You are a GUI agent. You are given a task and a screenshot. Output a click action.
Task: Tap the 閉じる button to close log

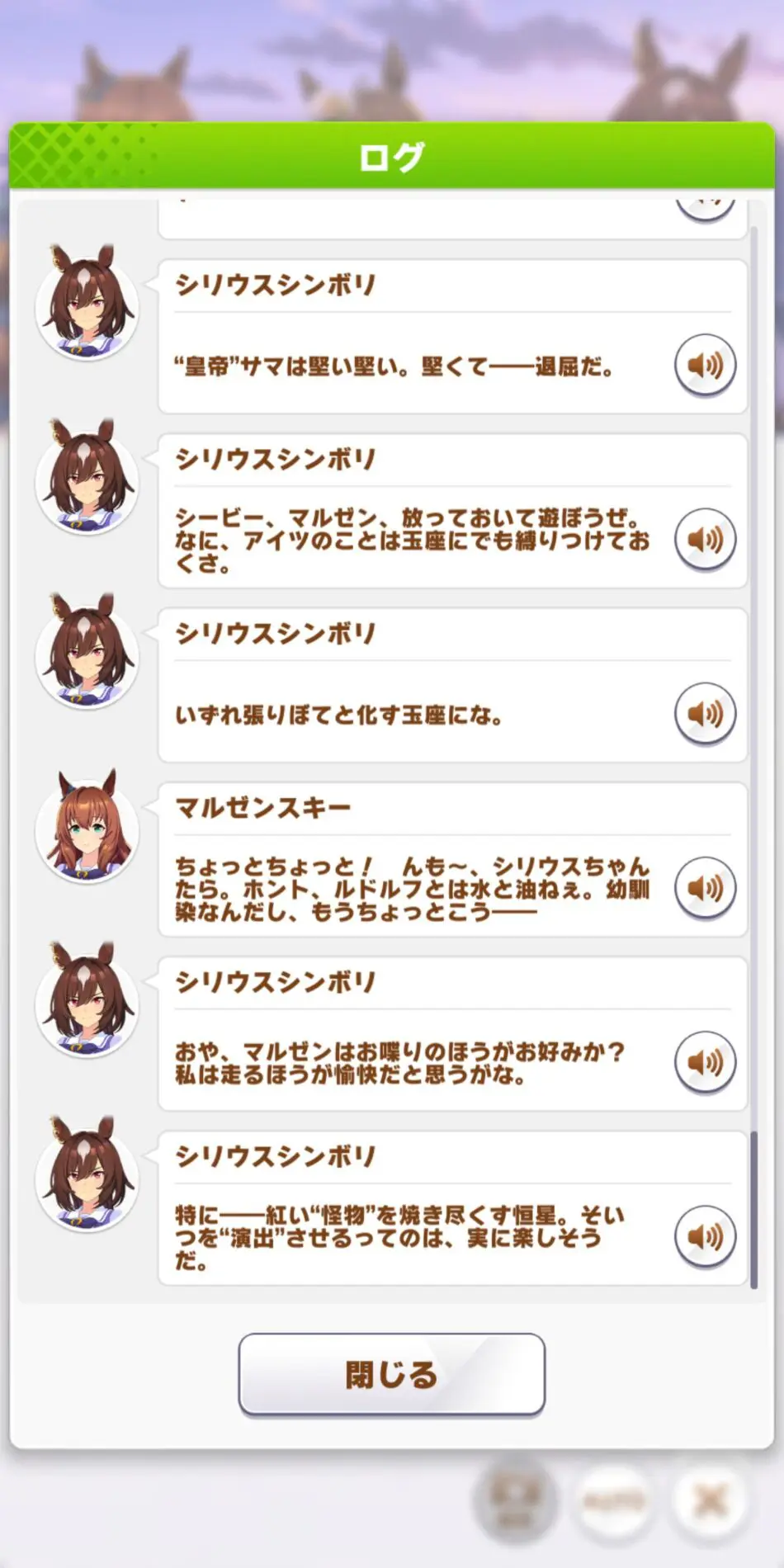point(392,1374)
